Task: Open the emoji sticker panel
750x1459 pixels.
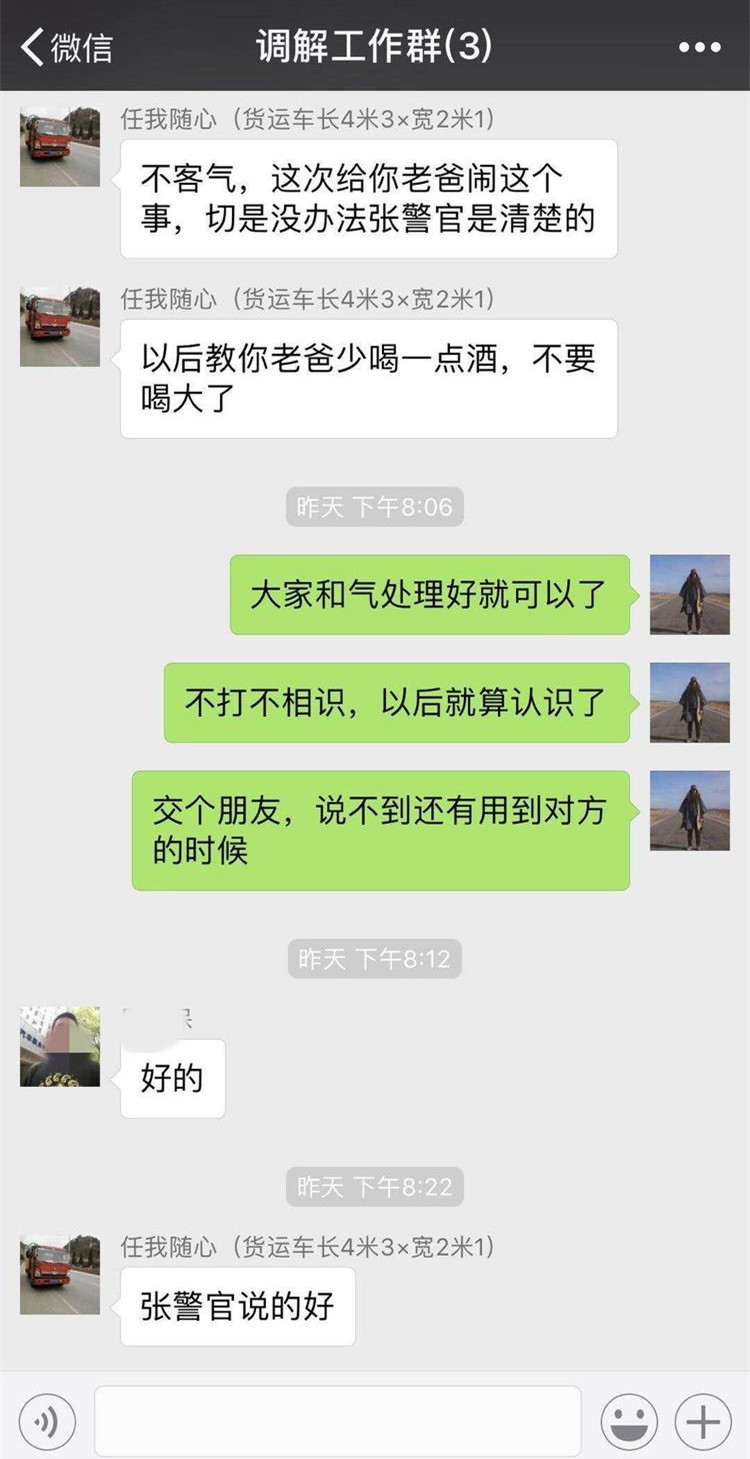Action: pyautogui.click(x=629, y=1421)
